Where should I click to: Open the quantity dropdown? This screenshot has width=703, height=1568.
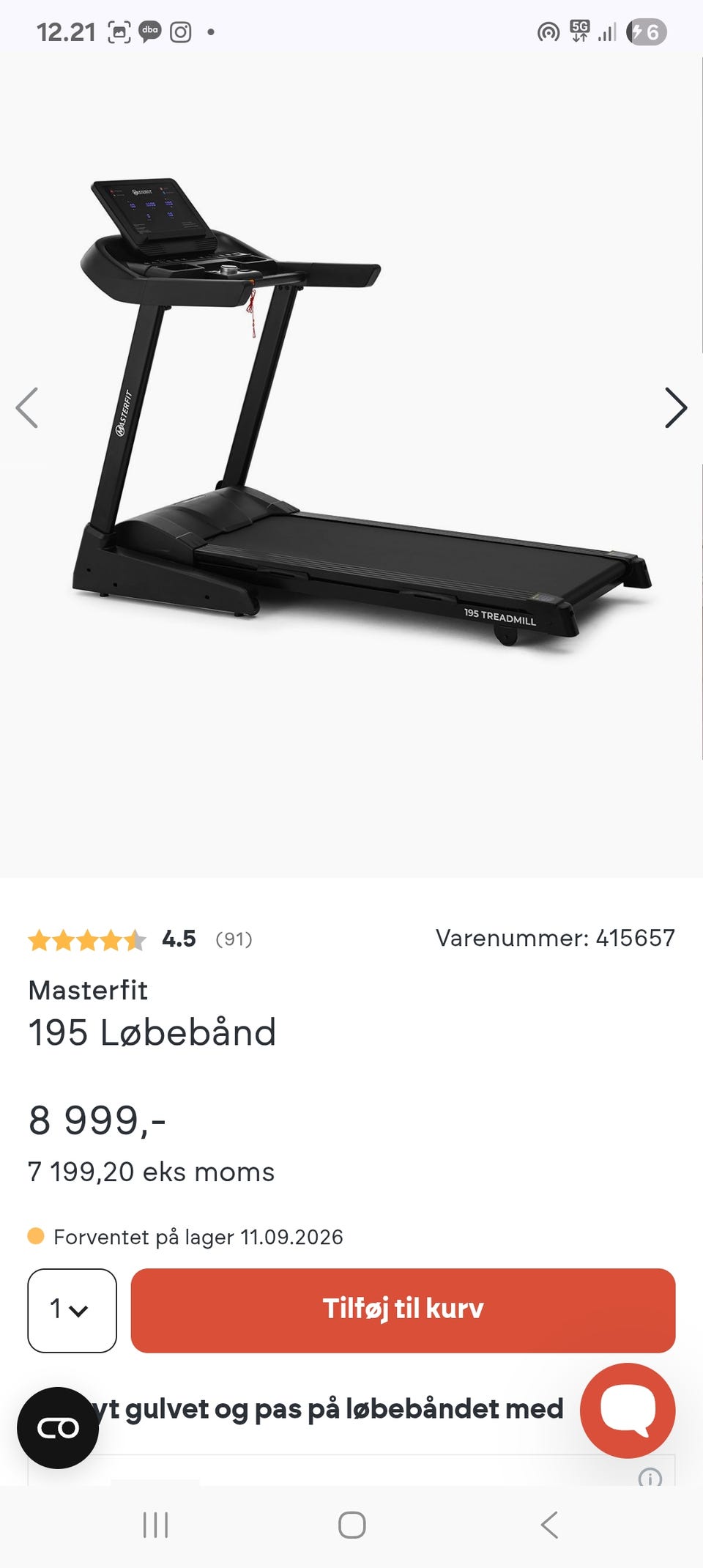(x=72, y=1310)
